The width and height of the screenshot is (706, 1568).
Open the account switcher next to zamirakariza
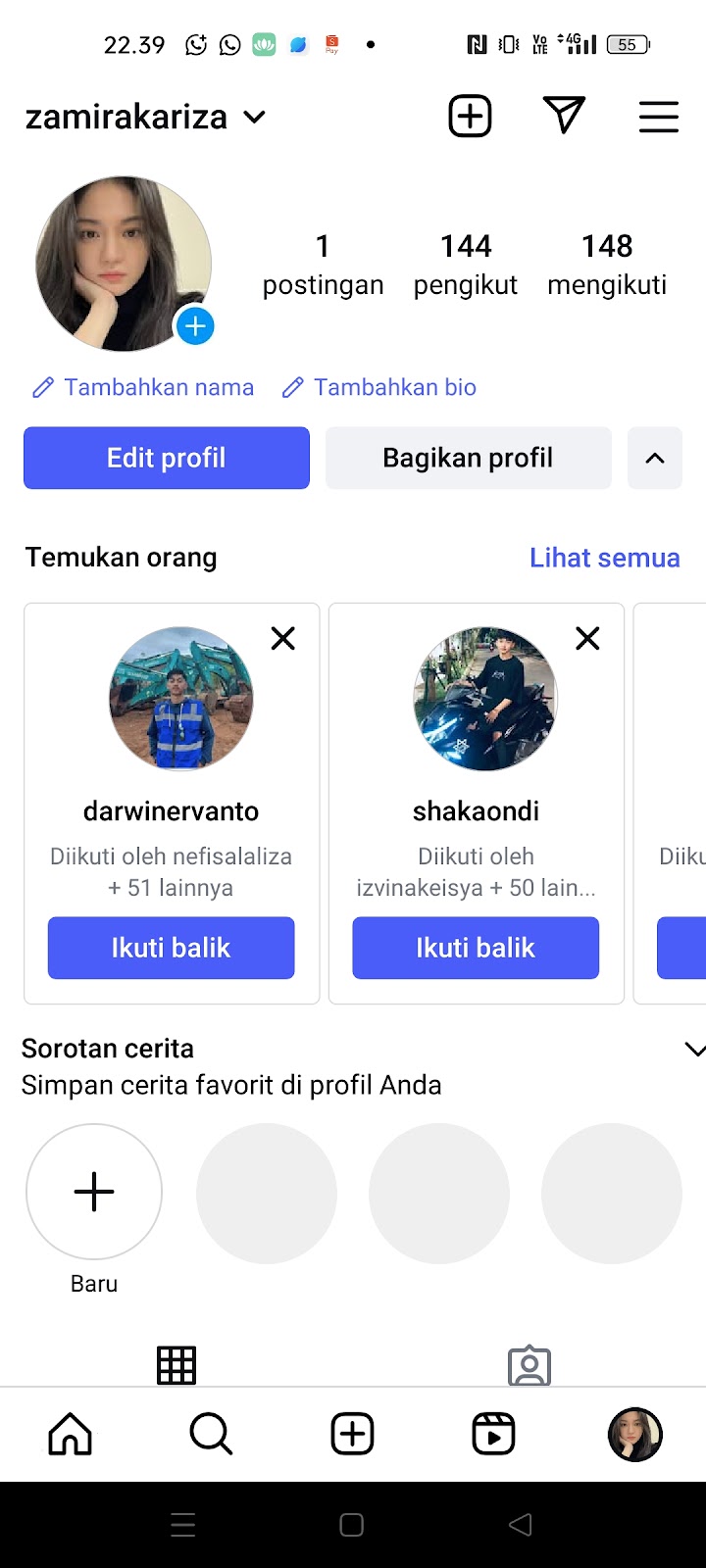[x=255, y=118]
